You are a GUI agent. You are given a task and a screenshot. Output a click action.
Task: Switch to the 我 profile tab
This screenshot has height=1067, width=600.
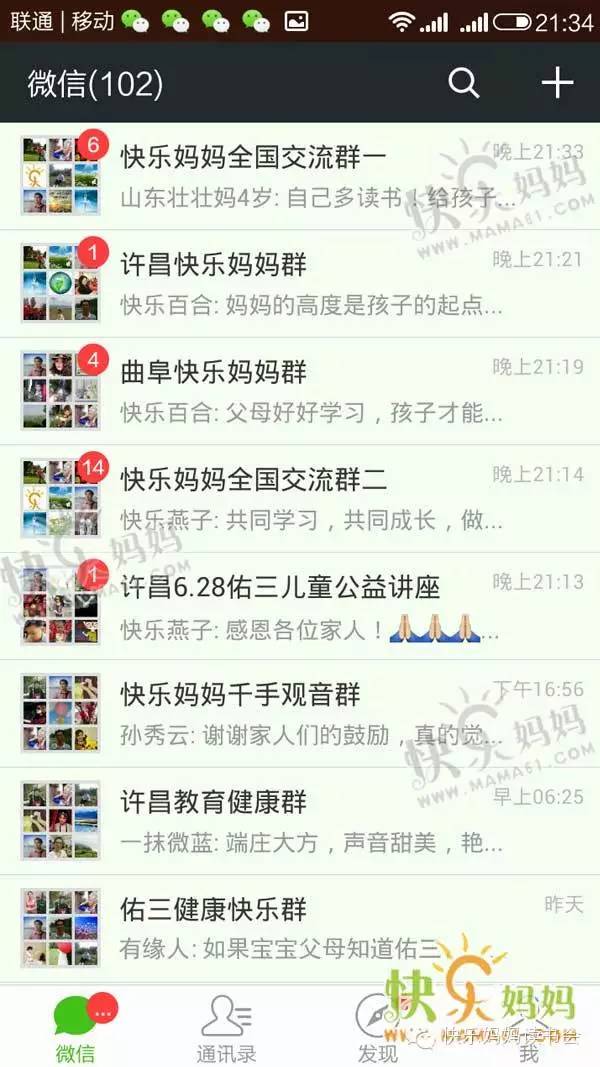[x=528, y=1028]
